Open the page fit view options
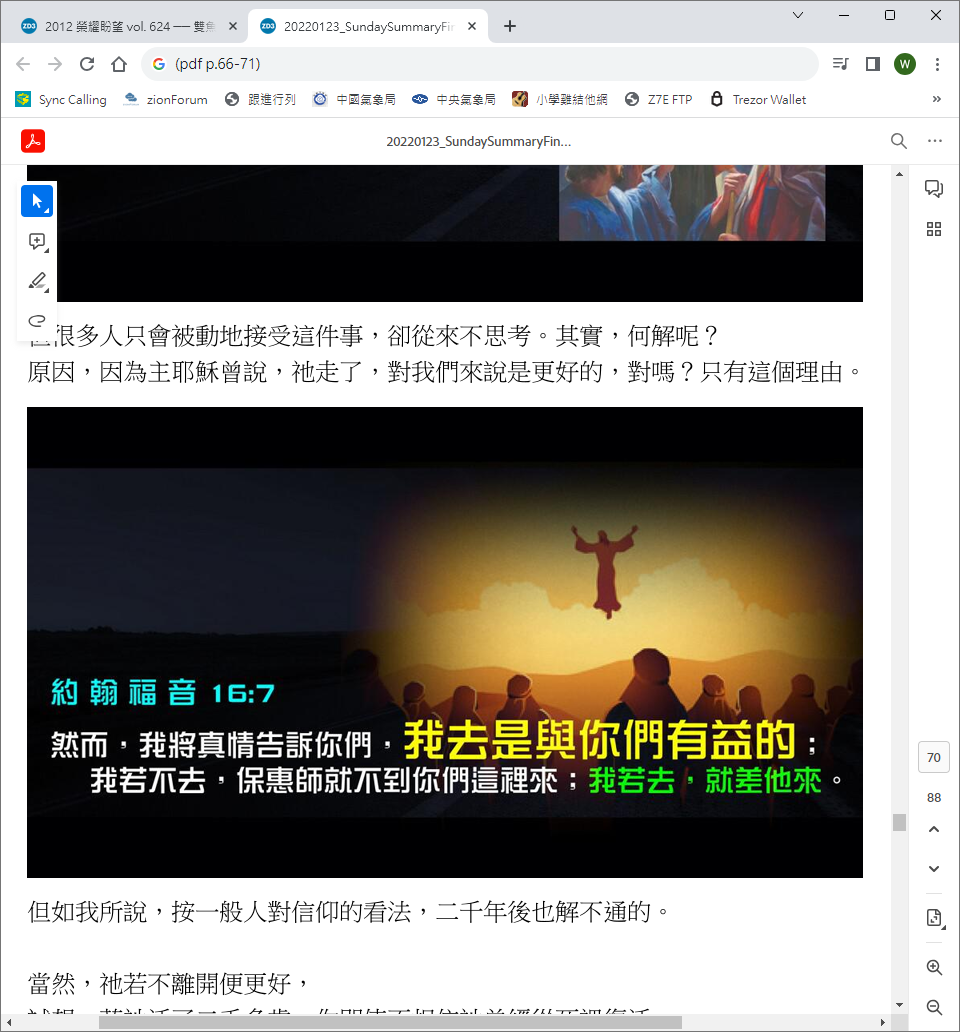960x1032 pixels. coord(934,918)
